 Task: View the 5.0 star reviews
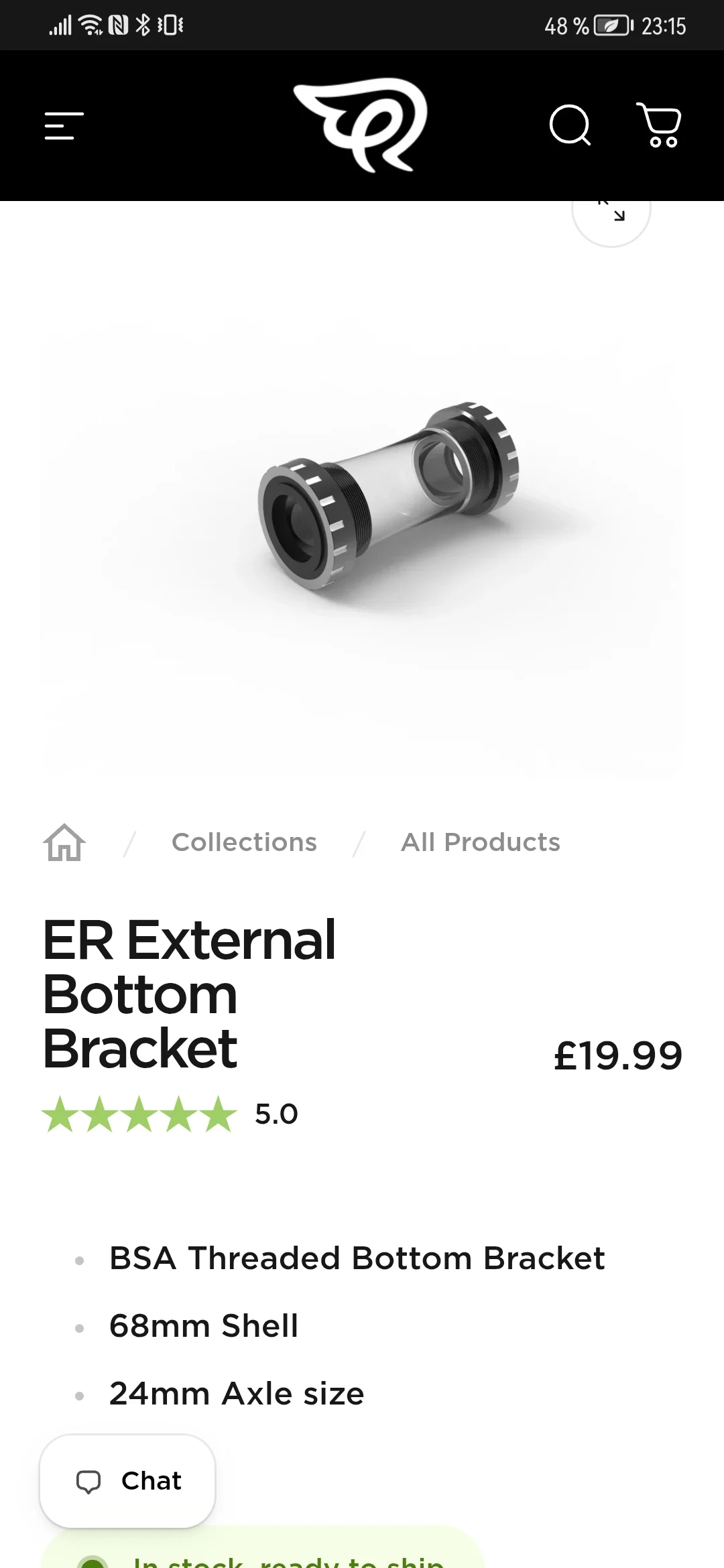click(170, 1114)
